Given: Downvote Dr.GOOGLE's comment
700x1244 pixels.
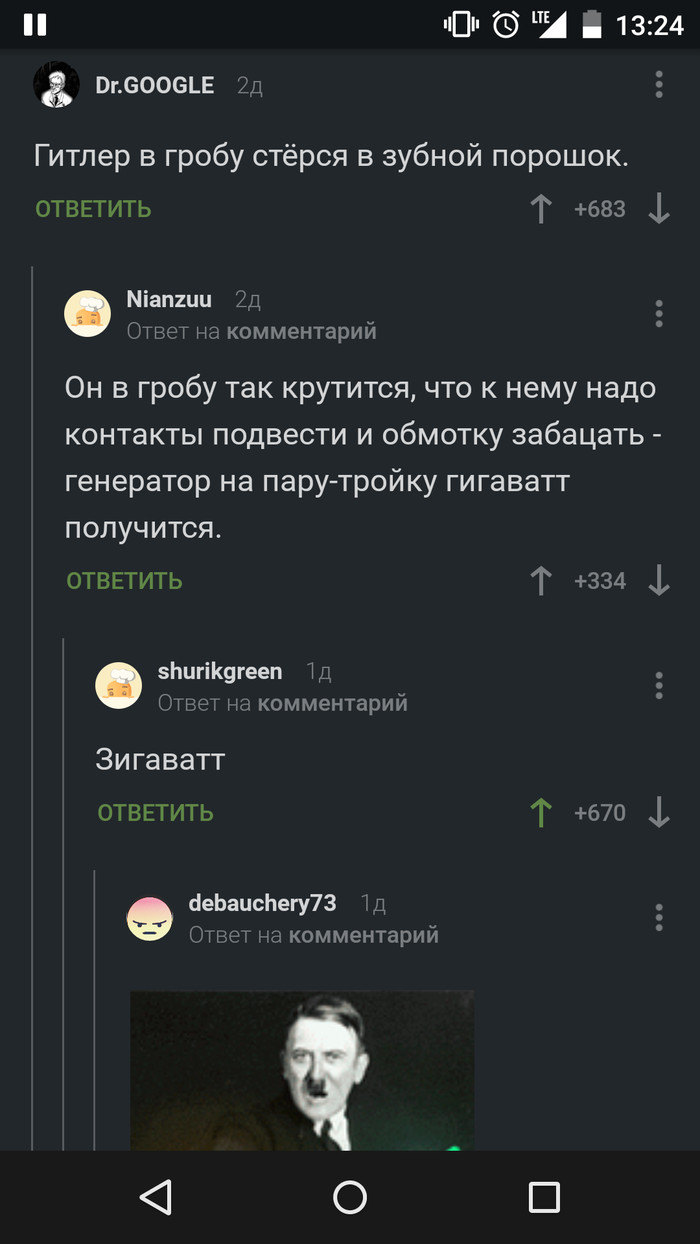Looking at the screenshot, I should pyautogui.click(x=658, y=209).
